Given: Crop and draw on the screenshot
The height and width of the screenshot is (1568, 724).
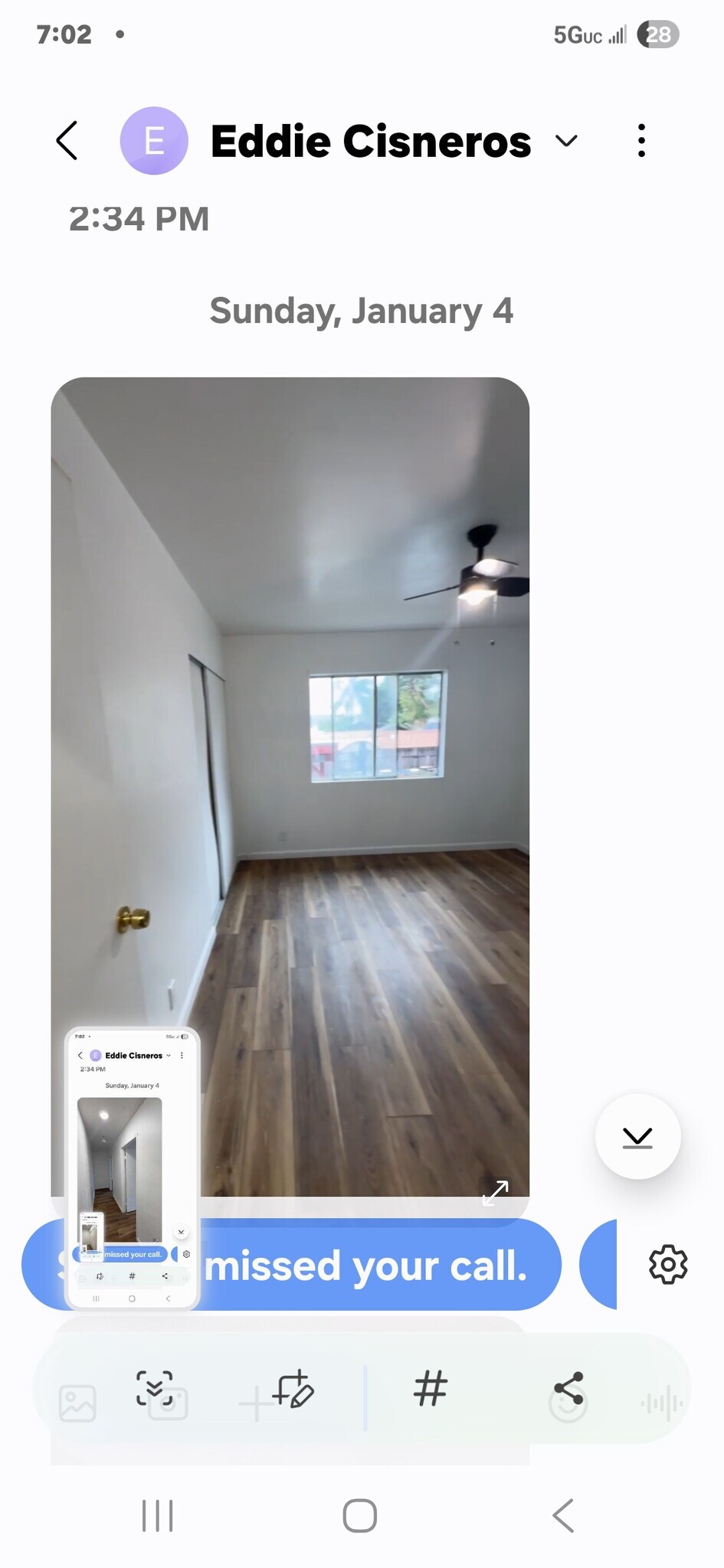Looking at the screenshot, I should tap(293, 1390).
